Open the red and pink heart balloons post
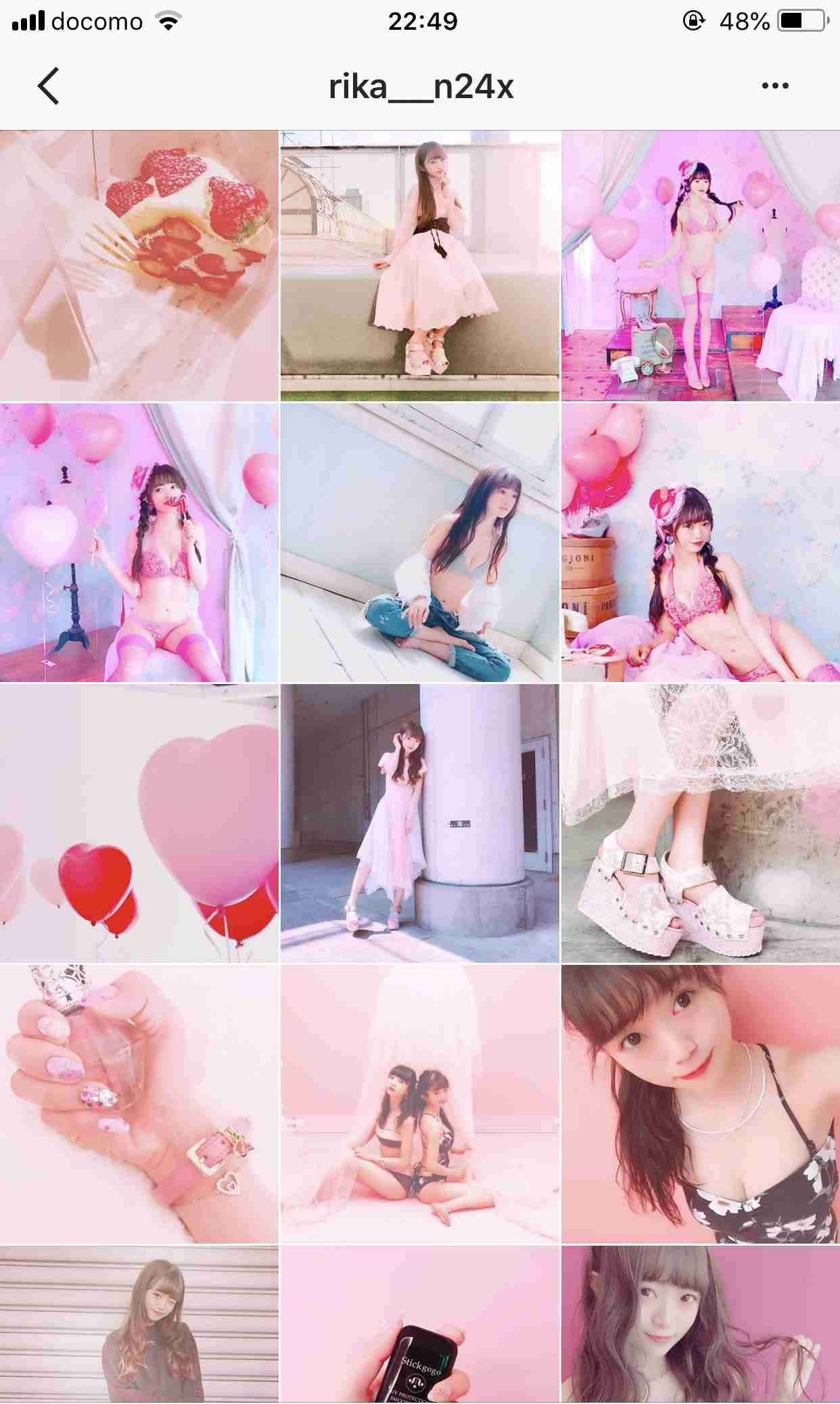Viewport: 840px width, 1404px height. coord(139,823)
